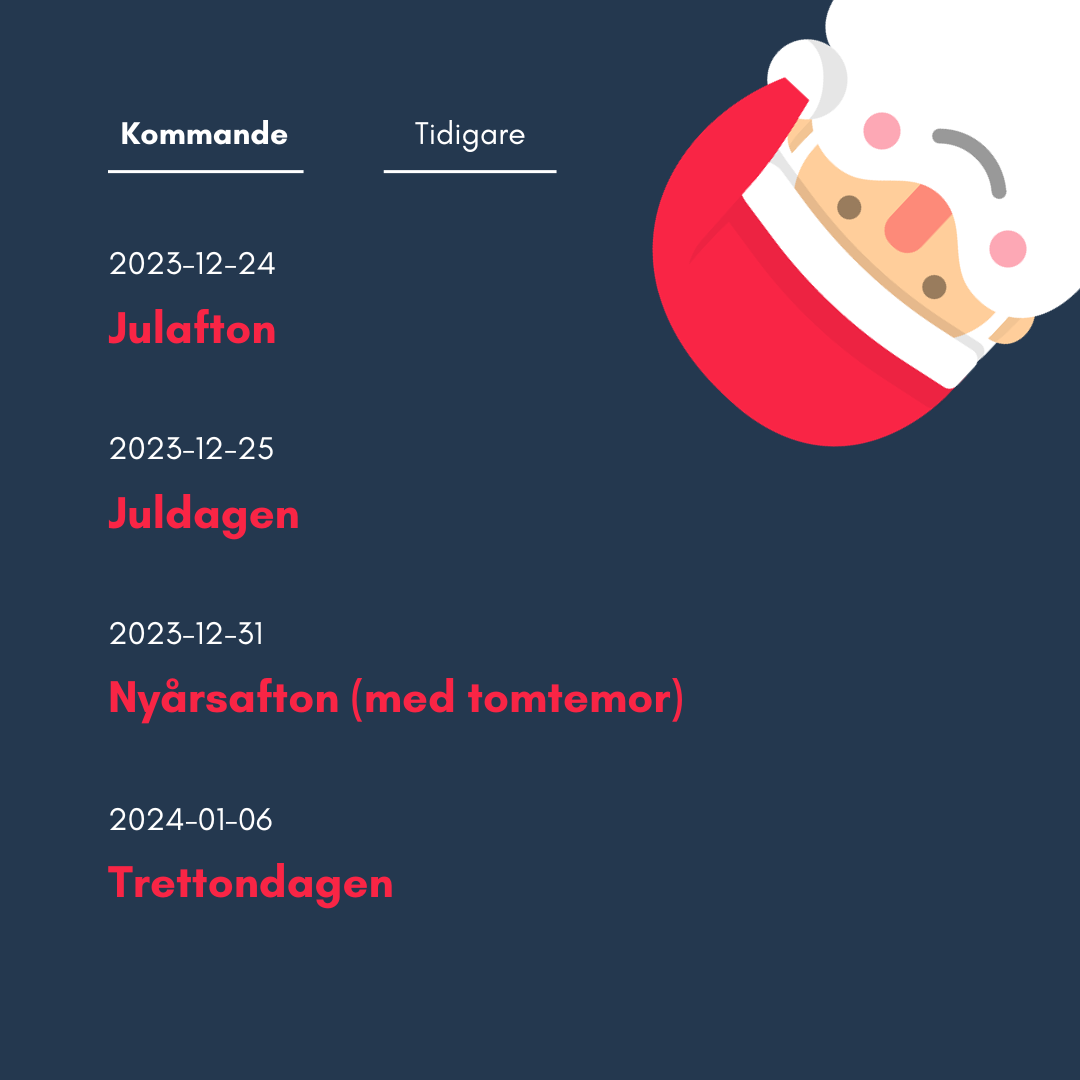Switch to the Tidigare tab
1080x1080 pixels.
pyautogui.click(x=469, y=135)
